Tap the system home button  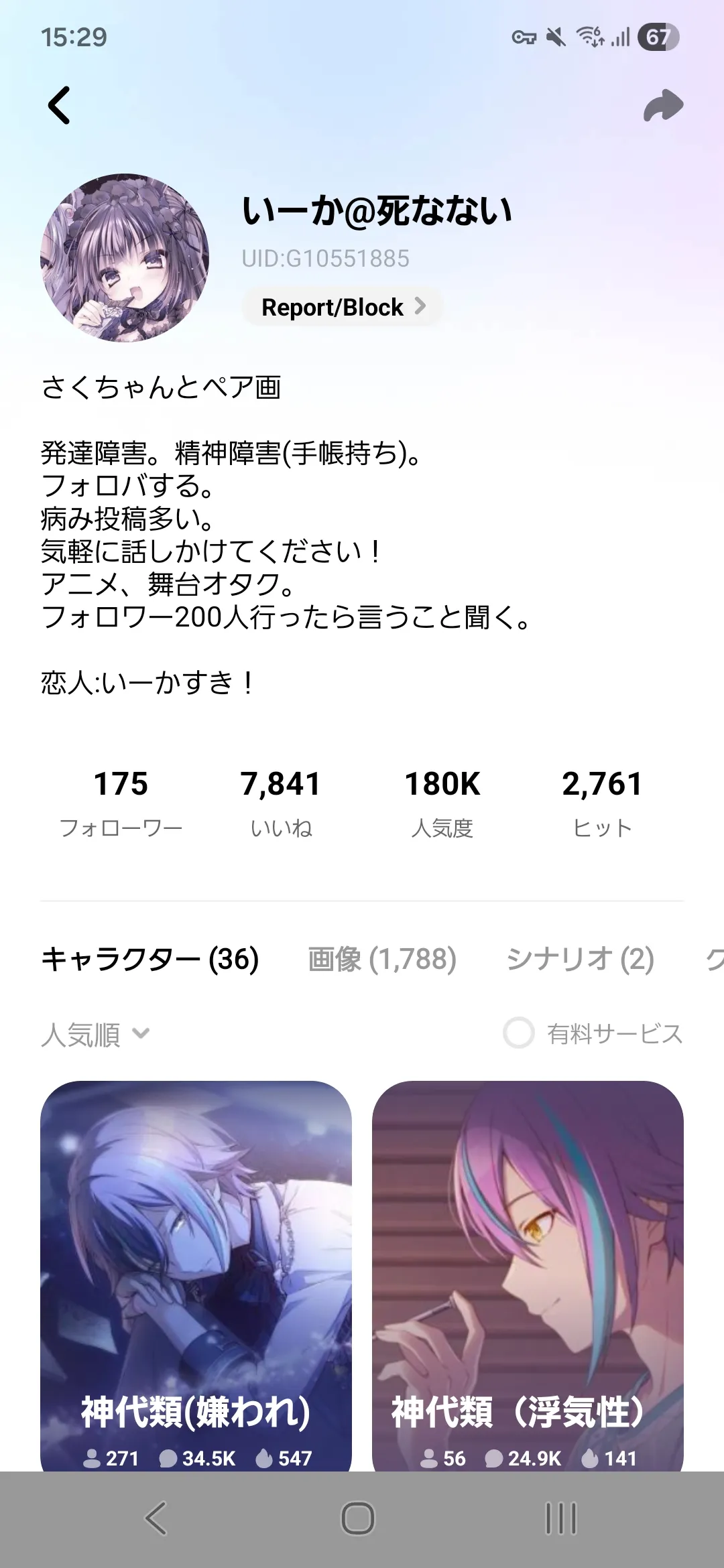(358, 1518)
